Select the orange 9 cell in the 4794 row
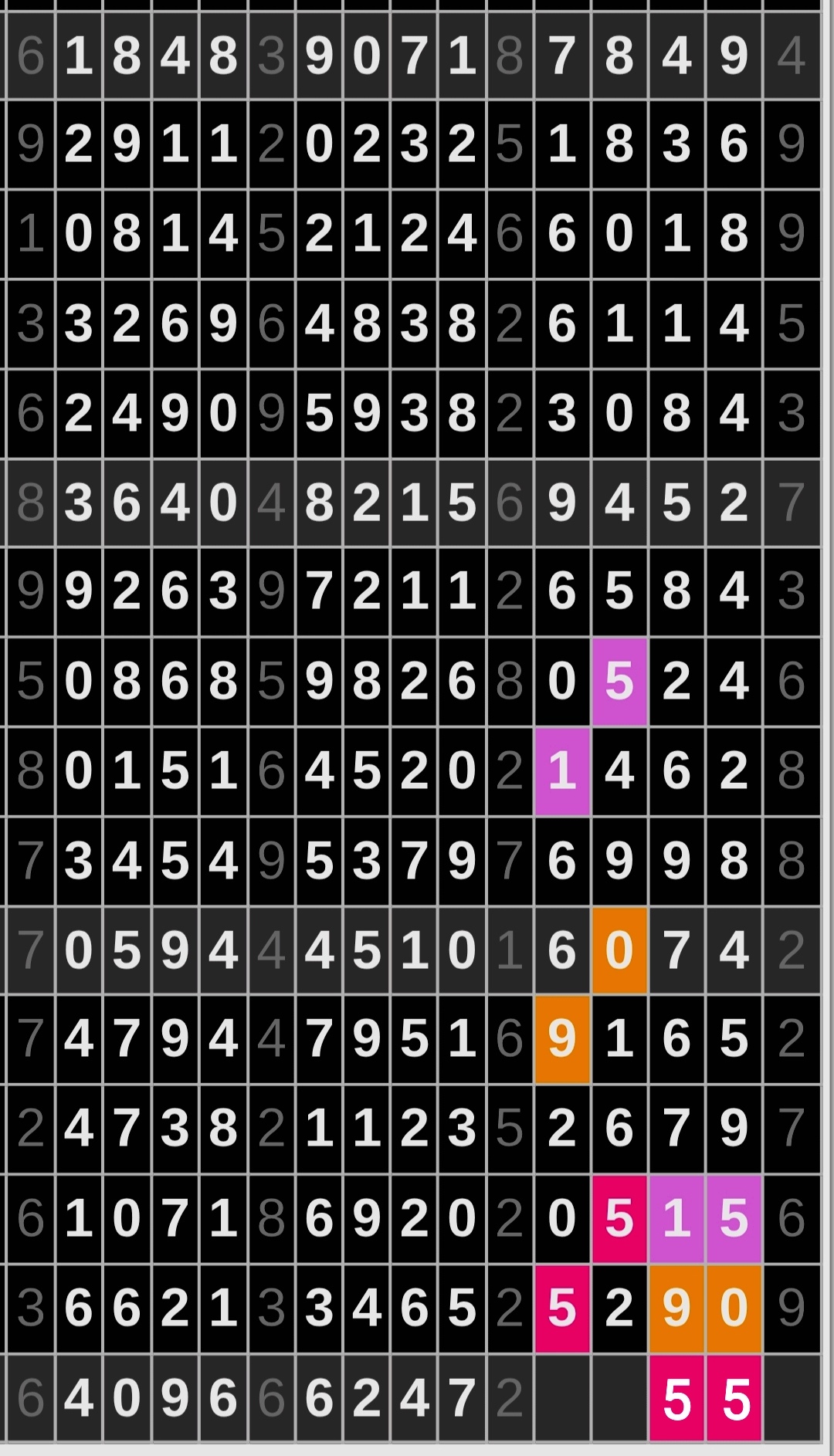834x1456 pixels. coord(562,1039)
